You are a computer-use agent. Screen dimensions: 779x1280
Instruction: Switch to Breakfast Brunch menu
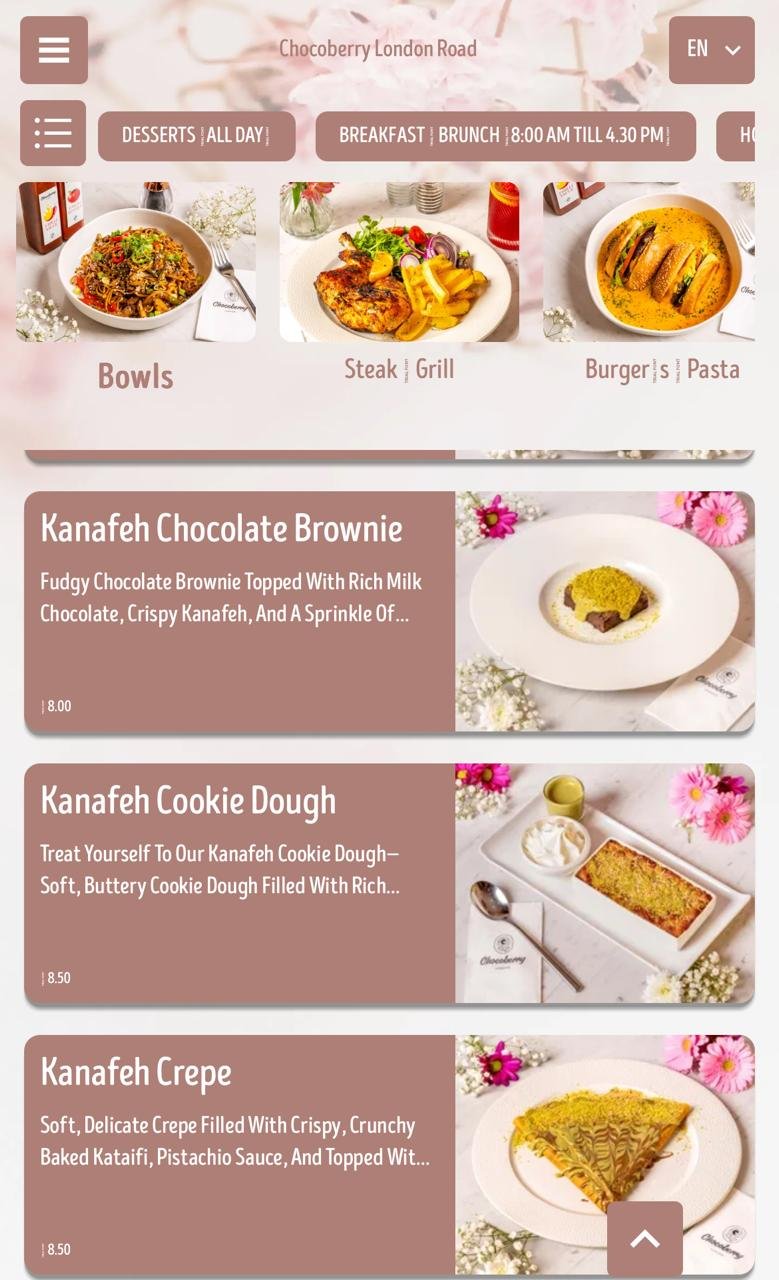click(506, 136)
